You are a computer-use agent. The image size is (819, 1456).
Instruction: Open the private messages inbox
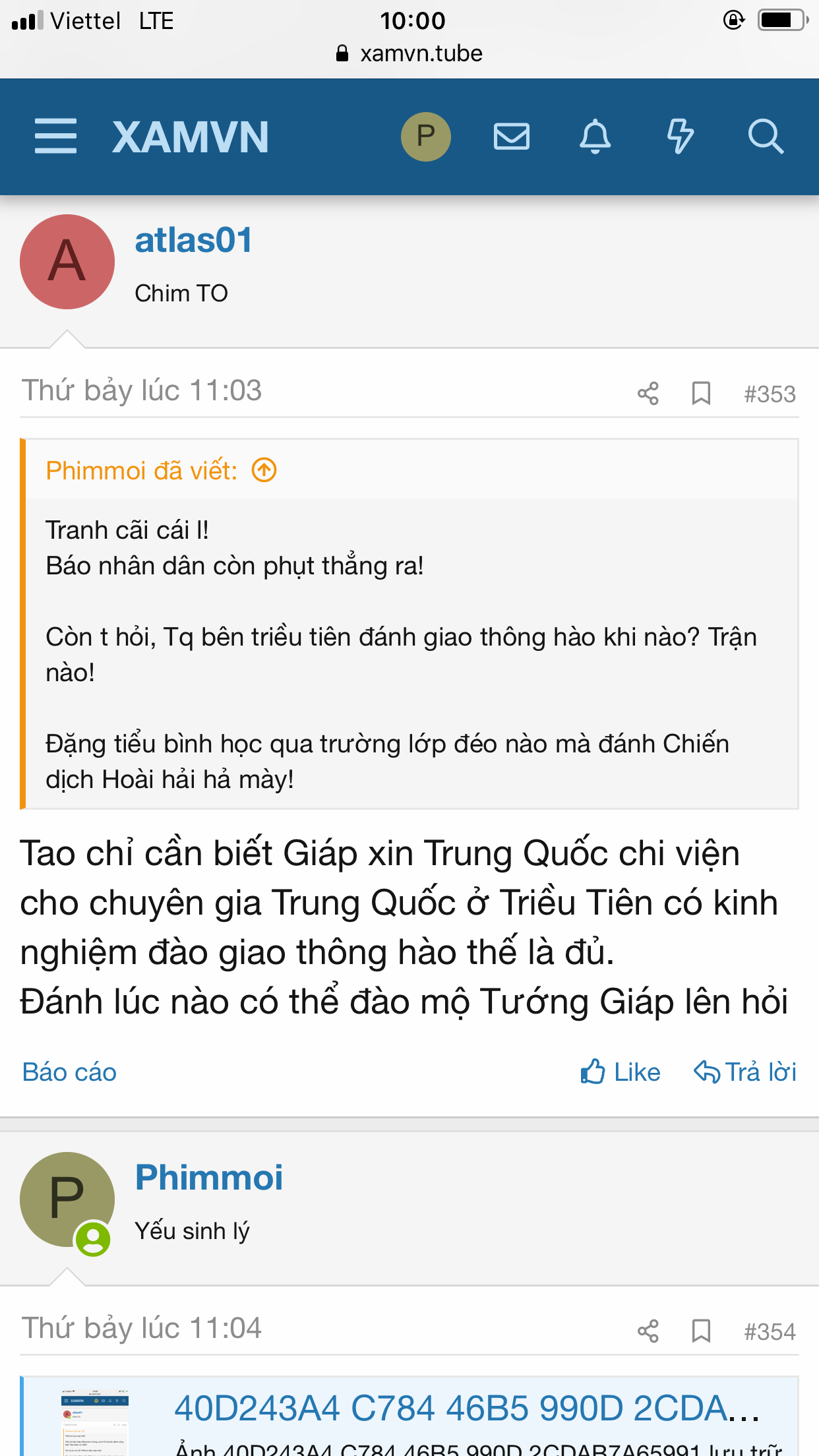512,136
